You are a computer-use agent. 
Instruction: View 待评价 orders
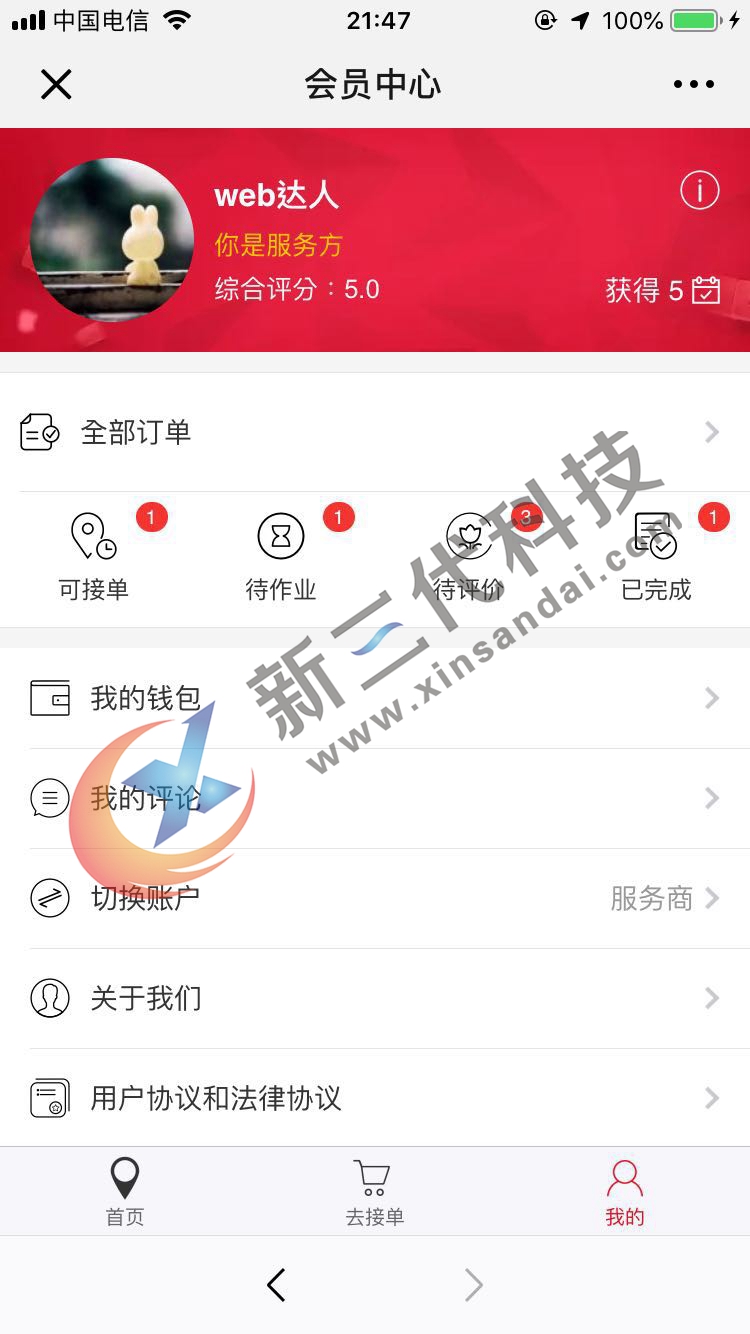tap(468, 557)
